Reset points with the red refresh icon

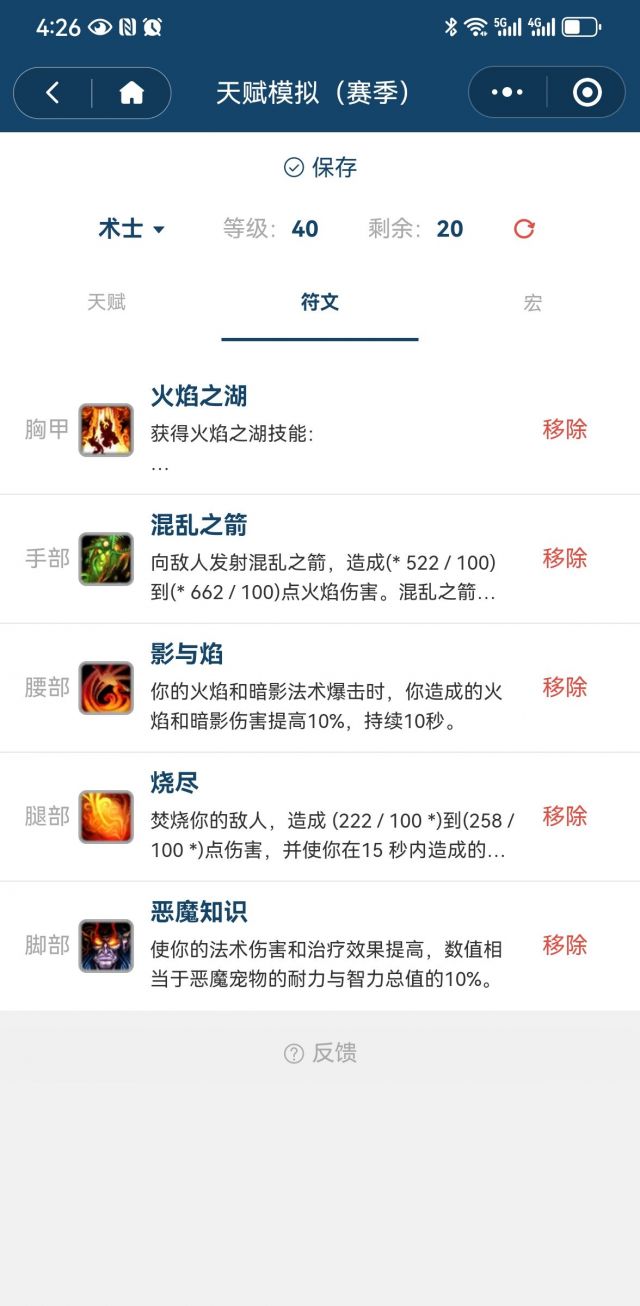[524, 229]
